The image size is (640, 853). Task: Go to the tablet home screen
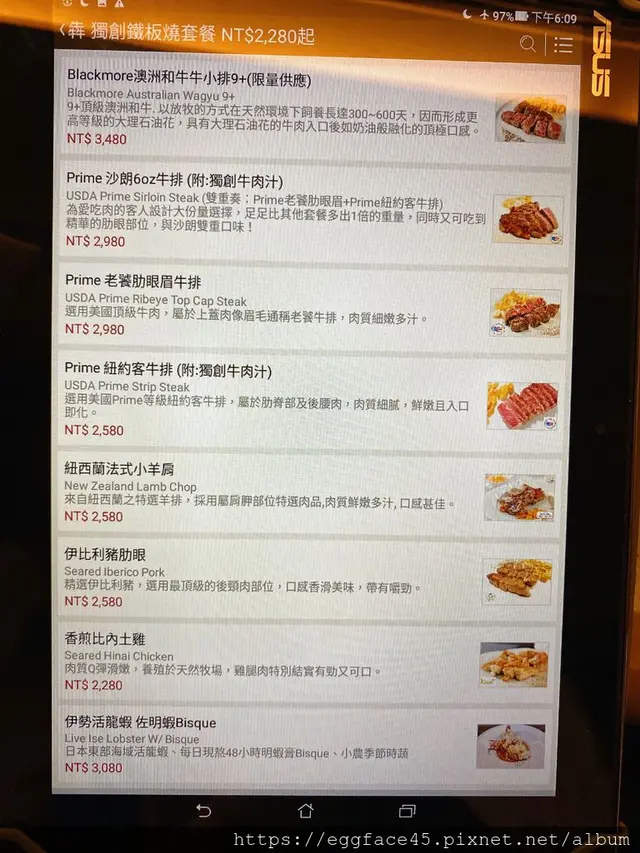point(305,810)
